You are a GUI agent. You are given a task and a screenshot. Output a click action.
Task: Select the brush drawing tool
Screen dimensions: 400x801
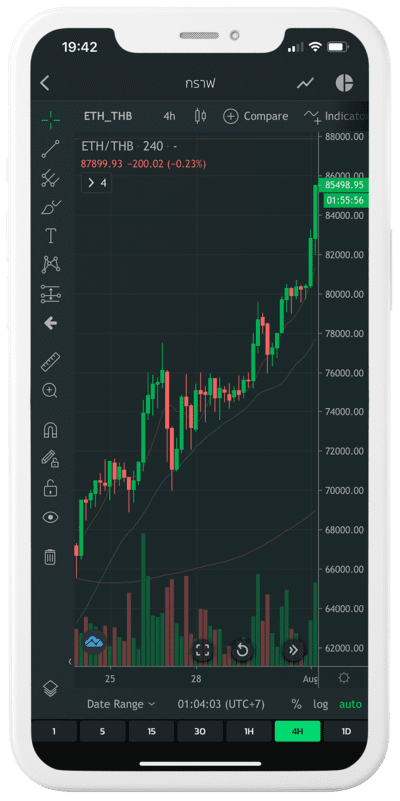(50, 207)
